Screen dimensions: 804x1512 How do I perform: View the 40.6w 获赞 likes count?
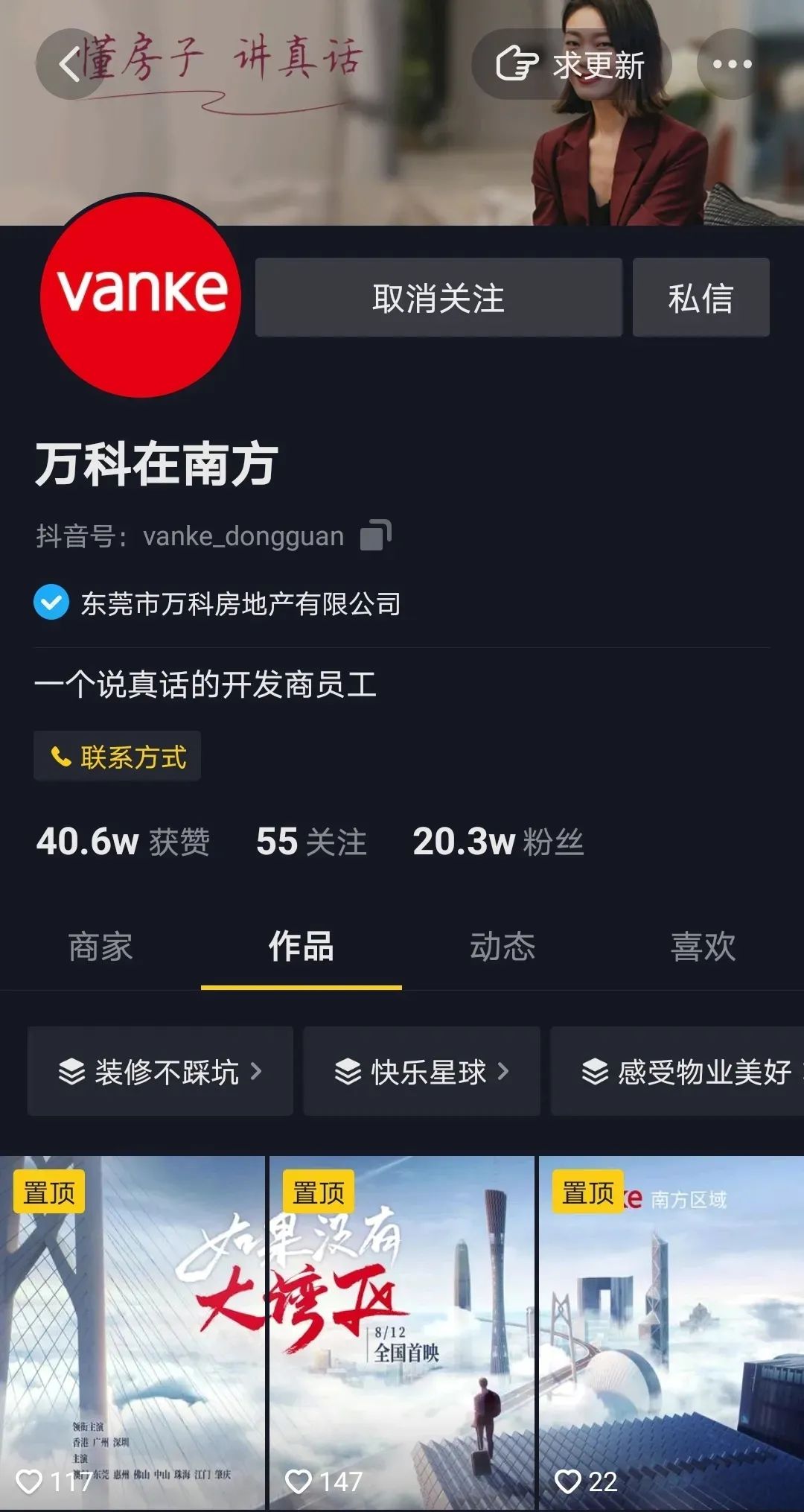click(123, 842)
